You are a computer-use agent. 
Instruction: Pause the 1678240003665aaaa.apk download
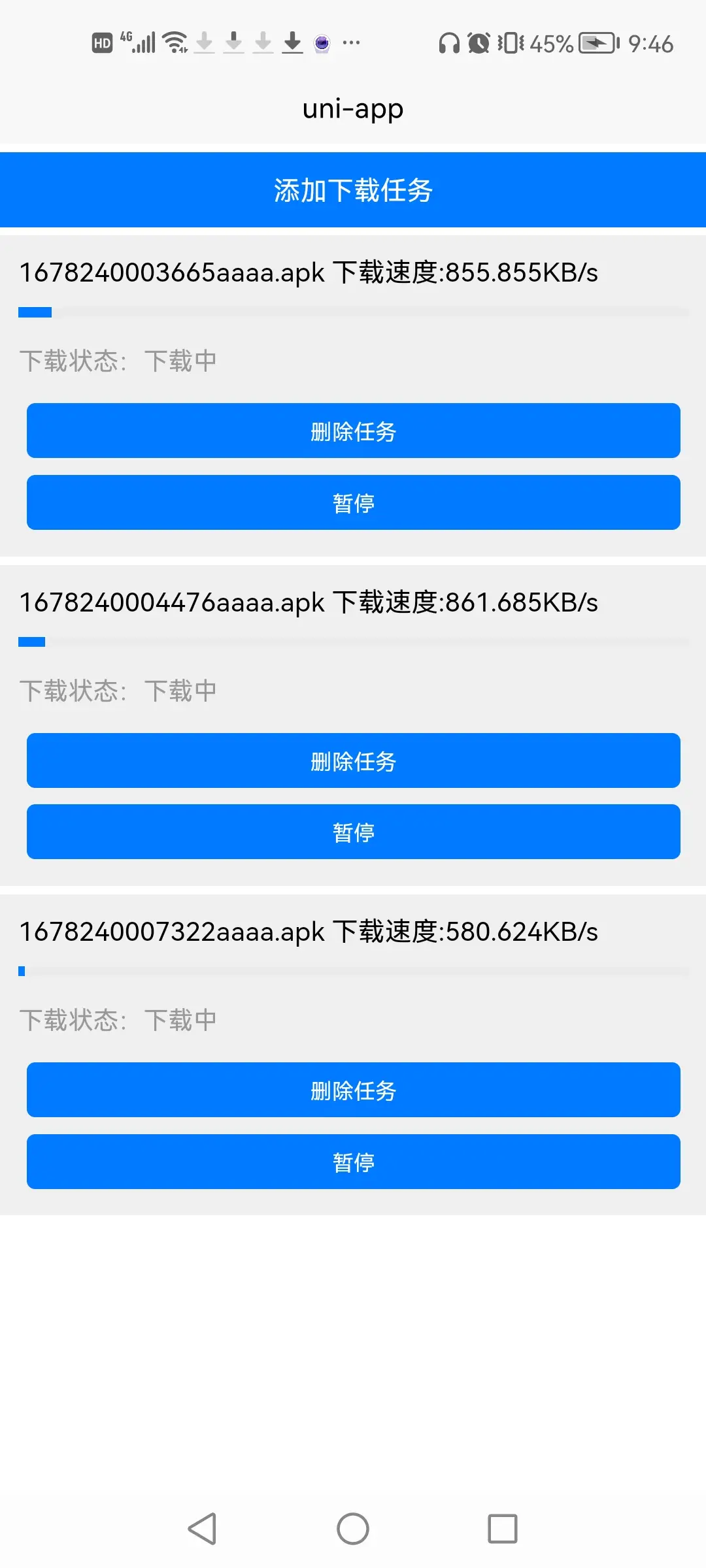click(353, 502)
